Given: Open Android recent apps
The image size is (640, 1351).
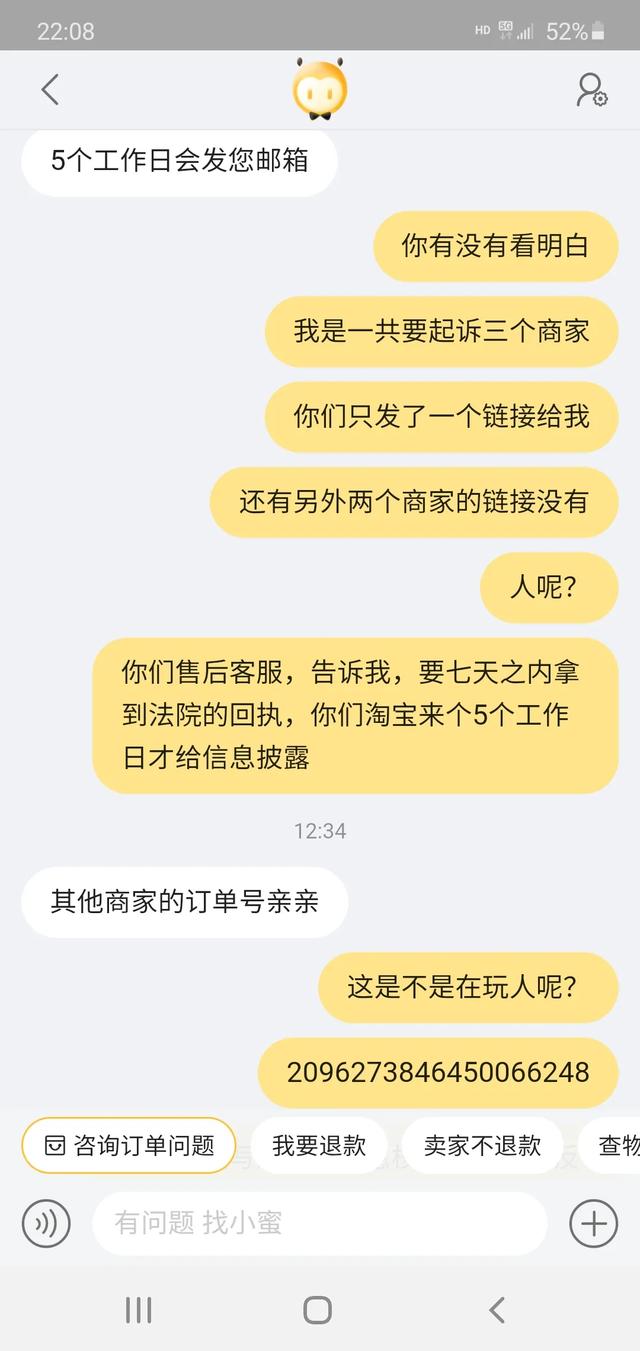Looking at the screenshot, I should pos(138,1310).
